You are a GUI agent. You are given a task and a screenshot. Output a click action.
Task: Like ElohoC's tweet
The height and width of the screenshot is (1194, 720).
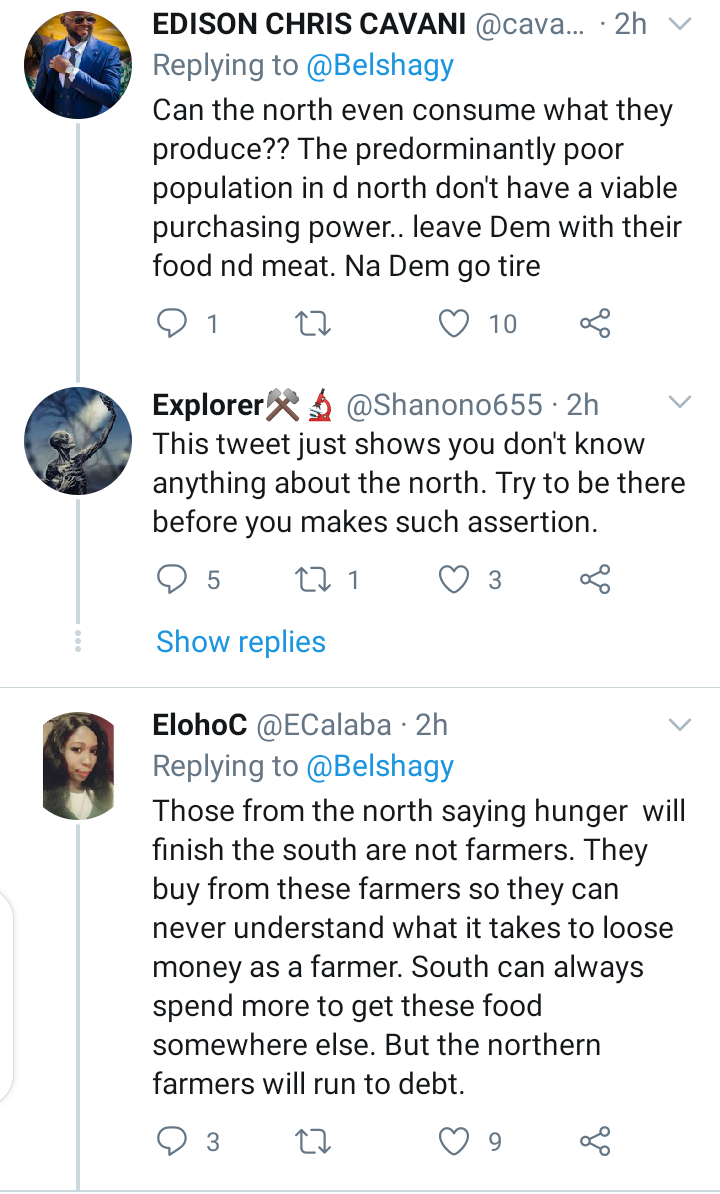click(x=454, y=1141)
